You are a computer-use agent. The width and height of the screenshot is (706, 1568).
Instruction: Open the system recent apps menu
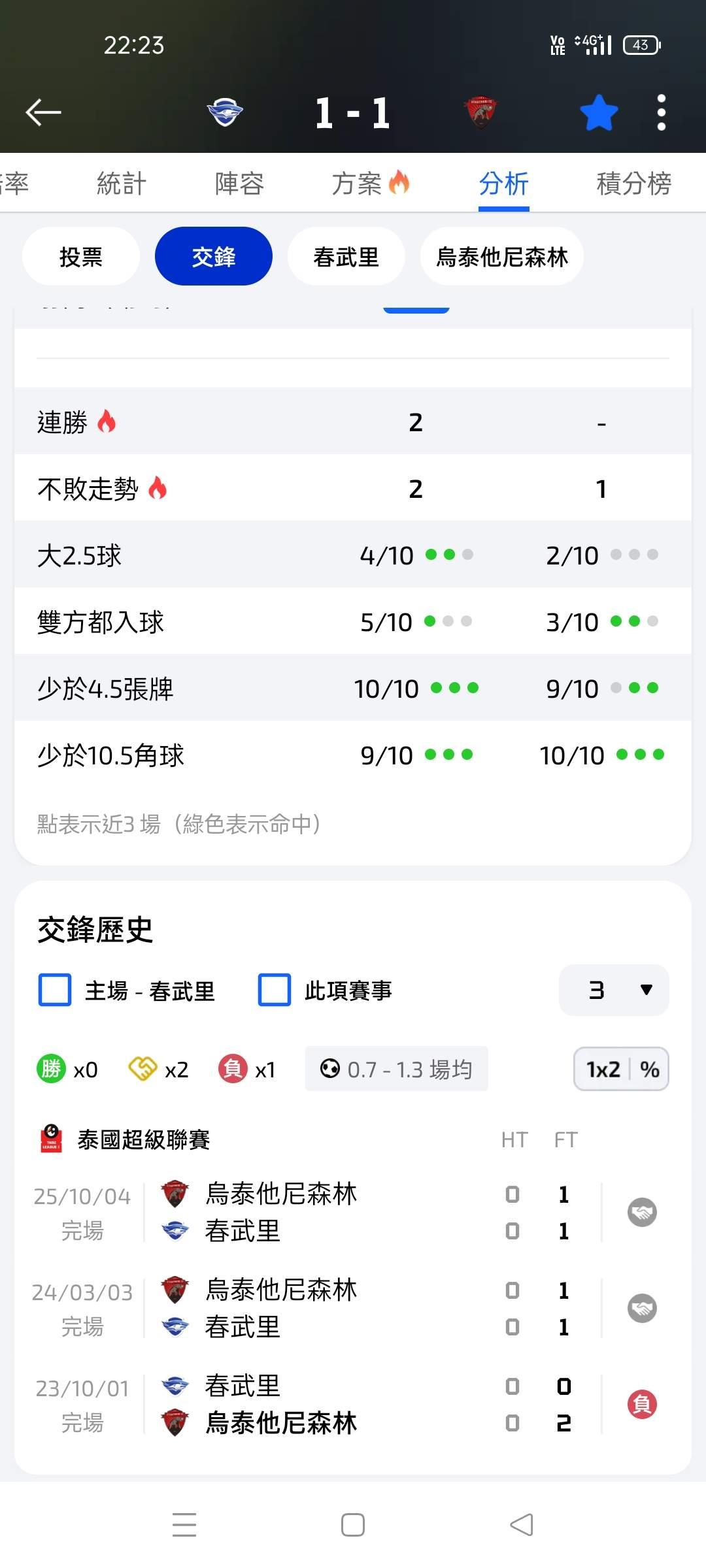(x=184, y=1526)
